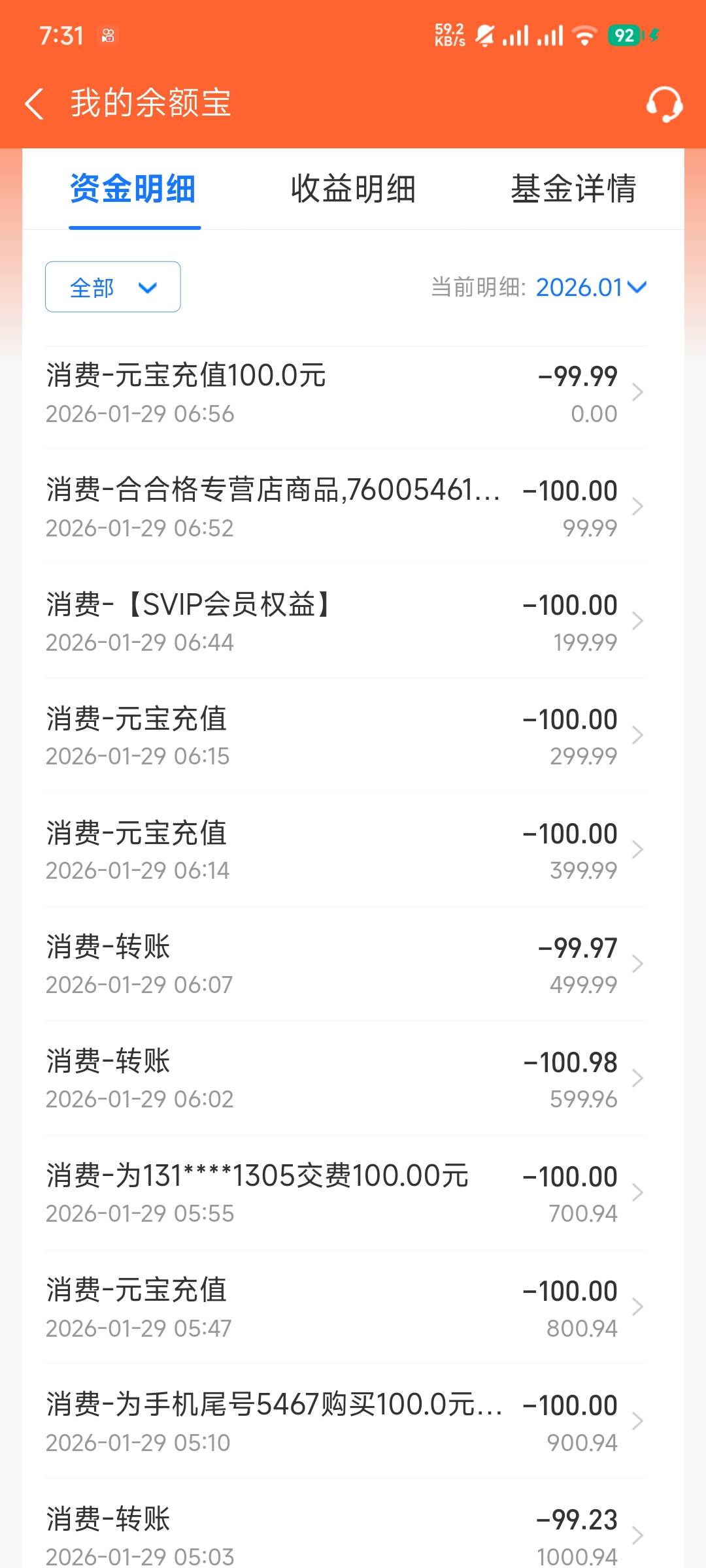The height and width of the screenshot is (1568, 706).
Task: Go back from 我的余额宝 page
Action: [34, 104]
